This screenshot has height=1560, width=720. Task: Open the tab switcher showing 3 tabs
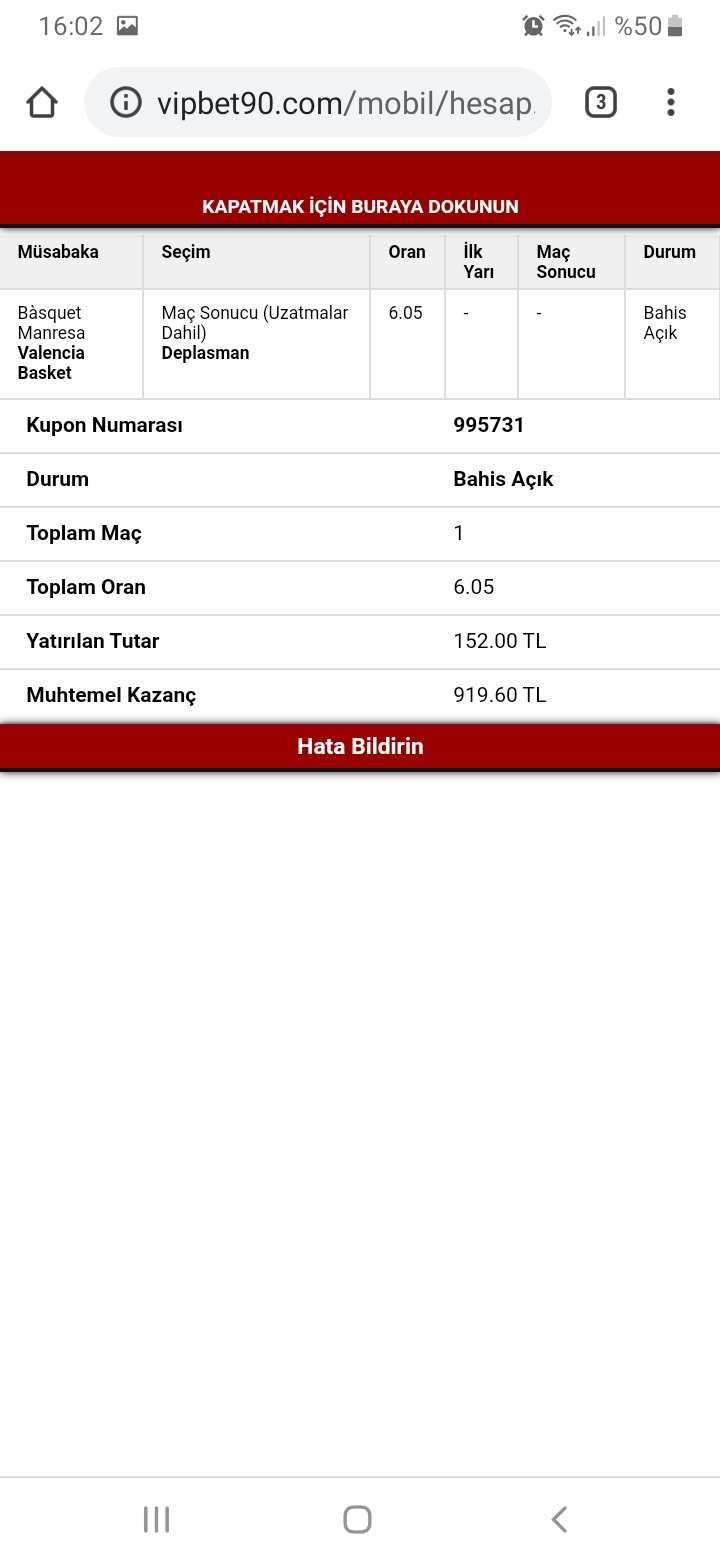tap(600, 102)
